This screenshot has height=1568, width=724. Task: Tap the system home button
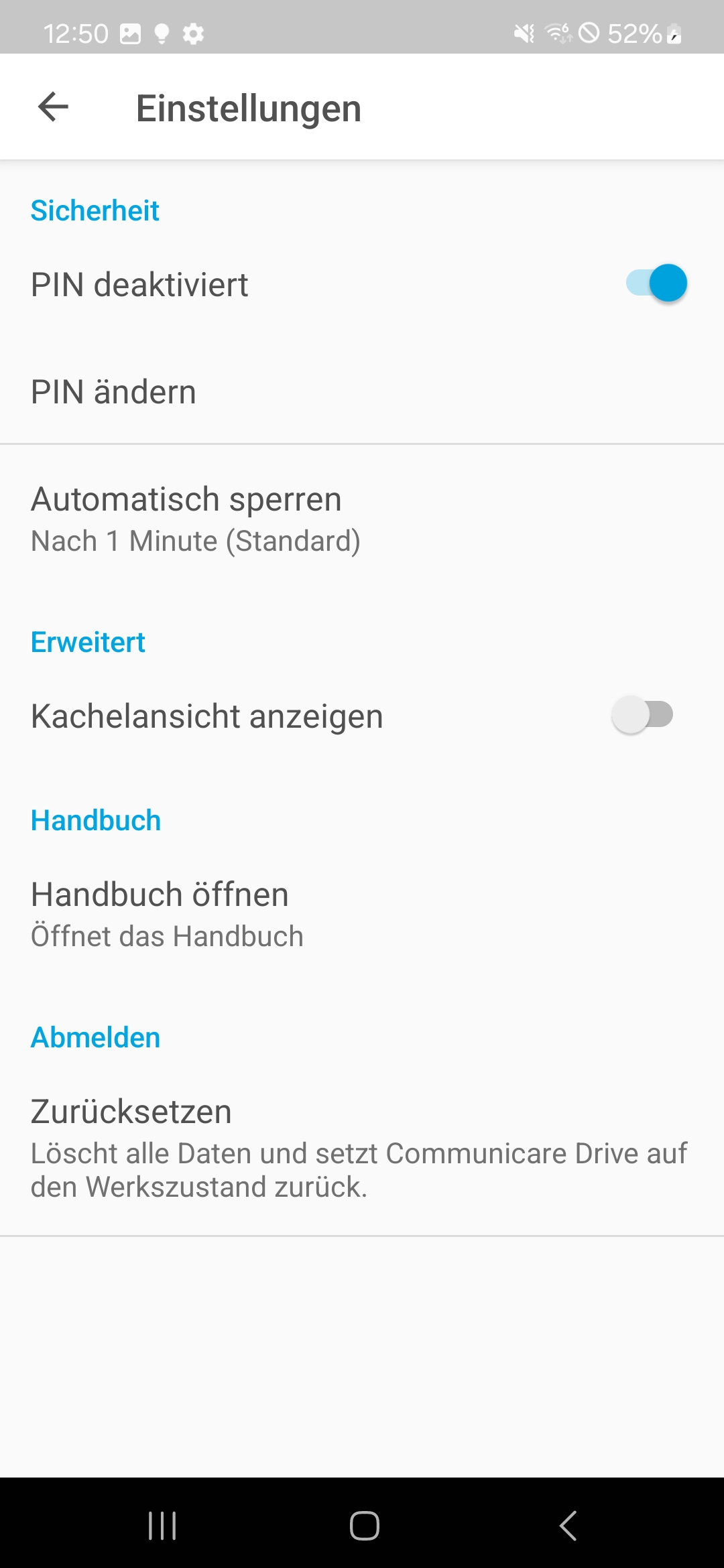click(x=364, y=1526)
